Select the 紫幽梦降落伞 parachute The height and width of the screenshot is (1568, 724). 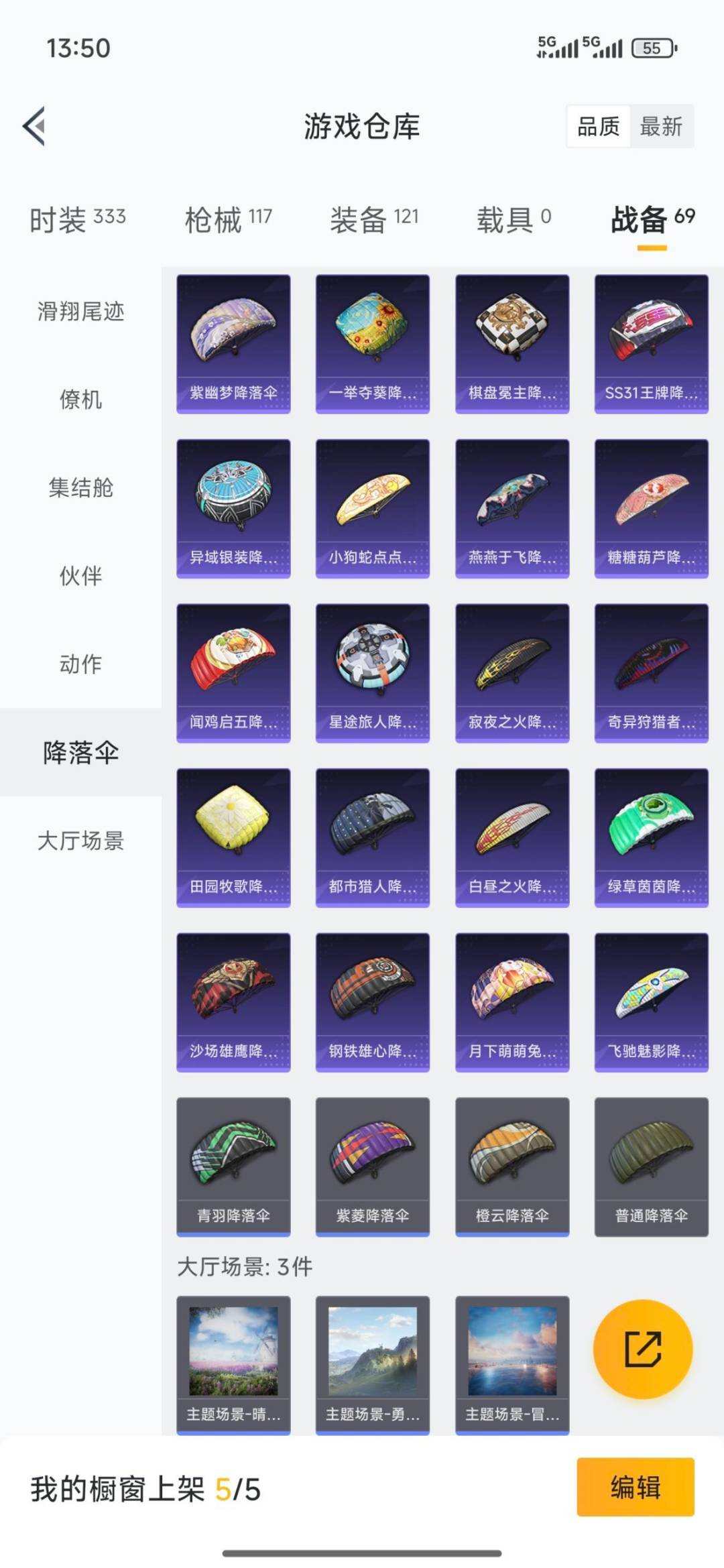(x=235, y=342)
